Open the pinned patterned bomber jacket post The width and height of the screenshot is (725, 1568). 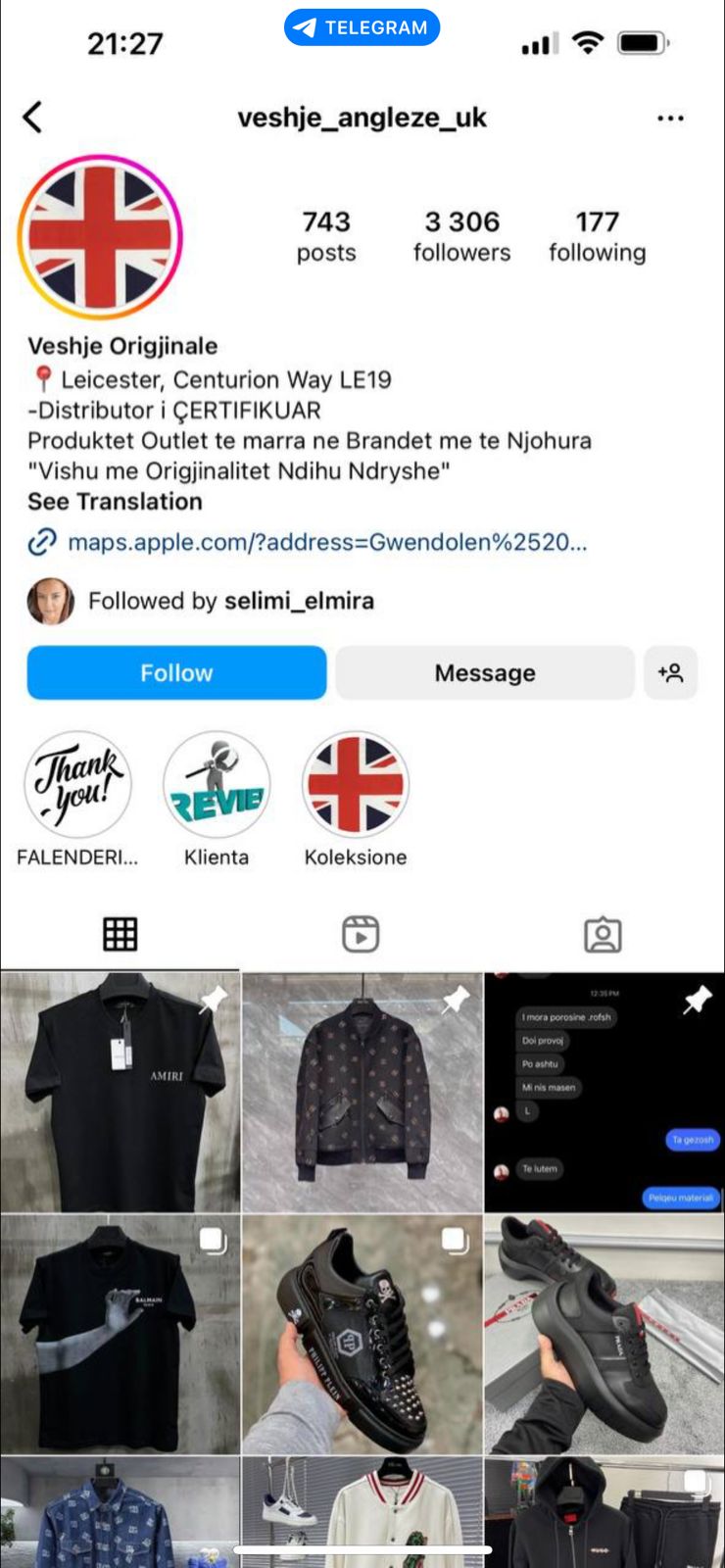[x=362, y=1093]
